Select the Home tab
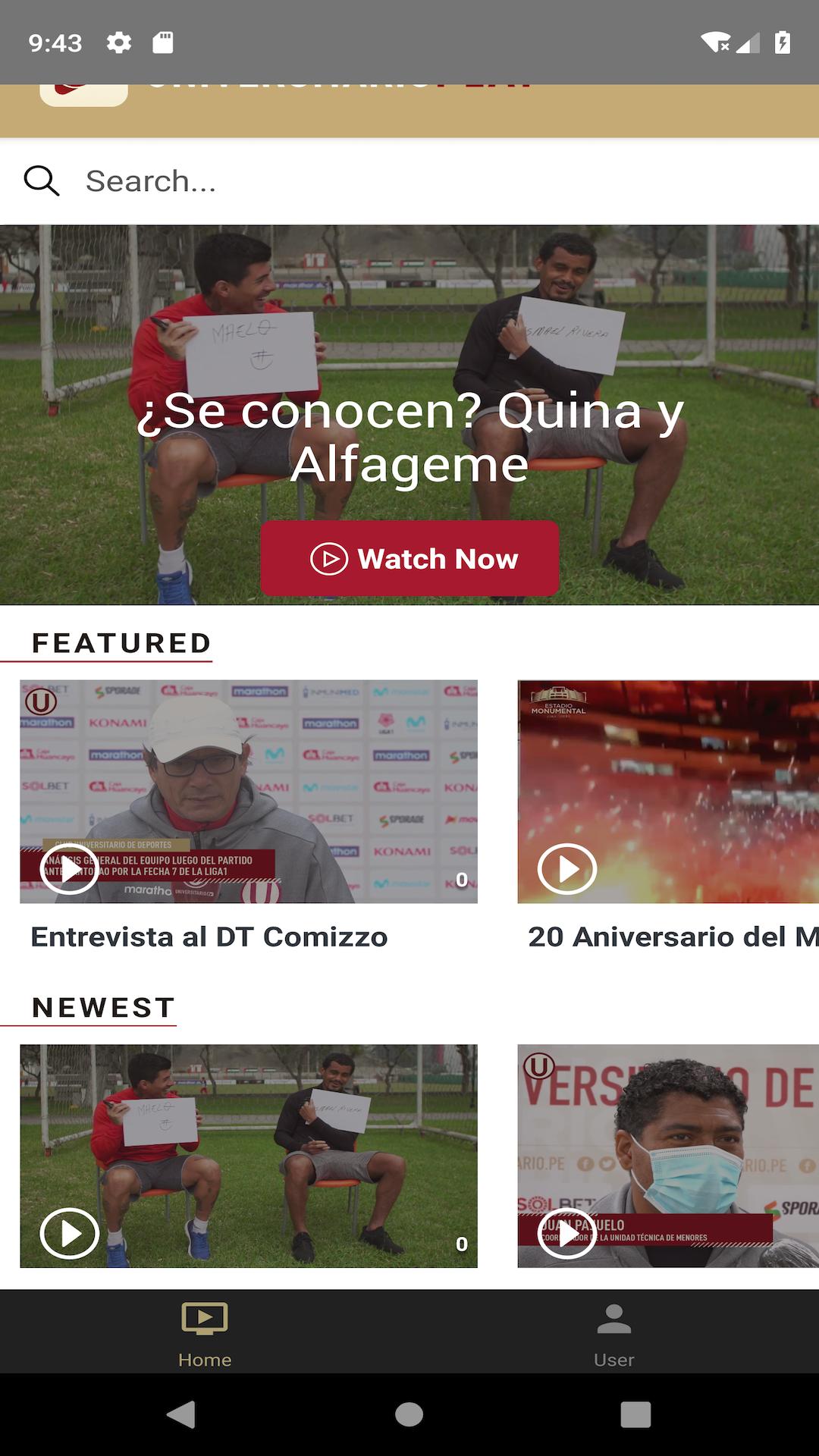This screenshot has height=1456, width=819. [205, 1333]
